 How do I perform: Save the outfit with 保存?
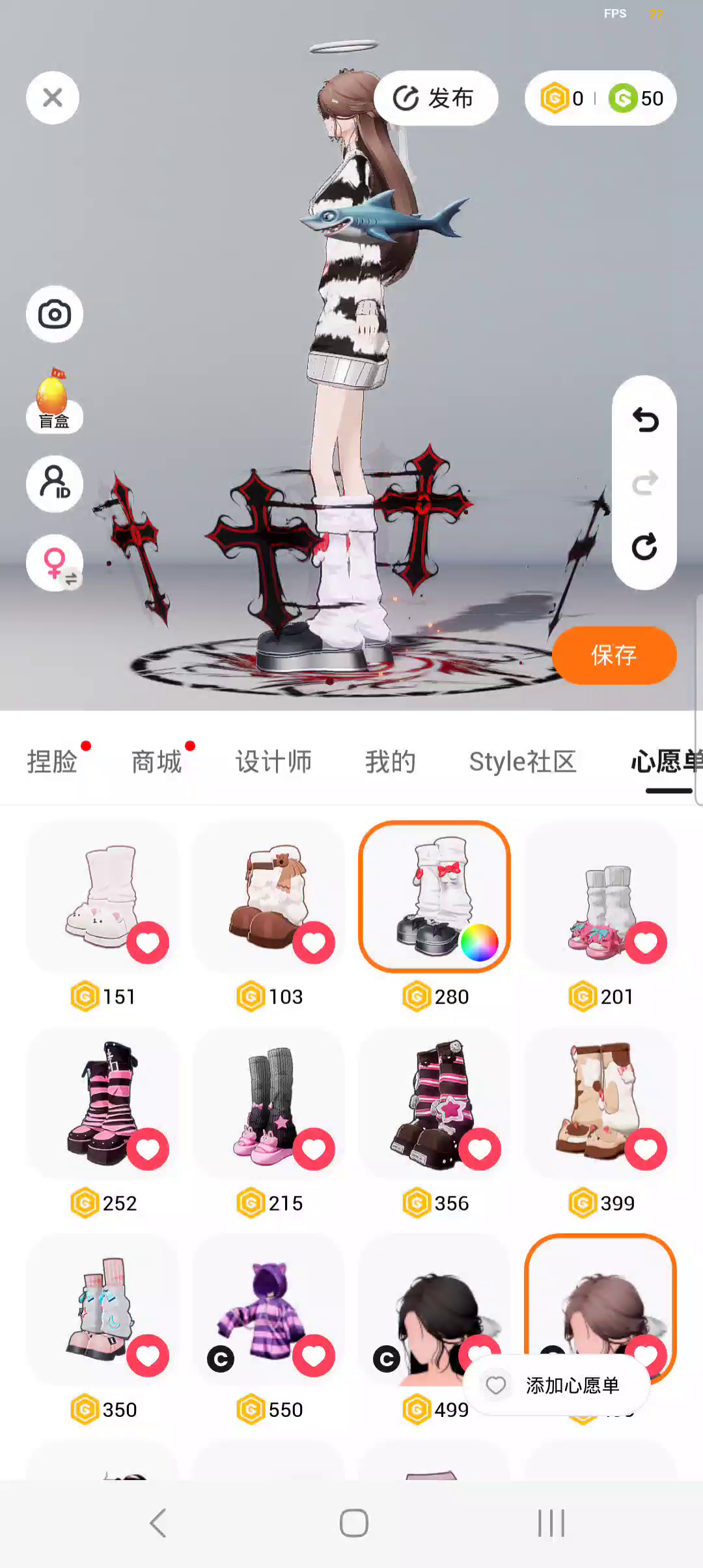[614, 655]
